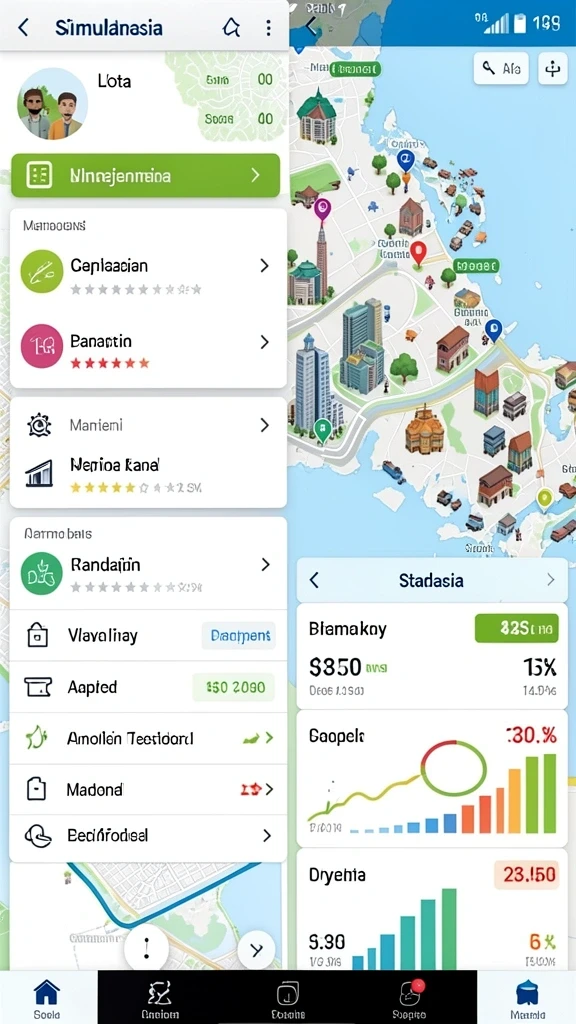Image resolution: width=576 pixels, height=1024 pixels.
Task: Open the Amollen Teesidord row
Action: coord(148,739)
